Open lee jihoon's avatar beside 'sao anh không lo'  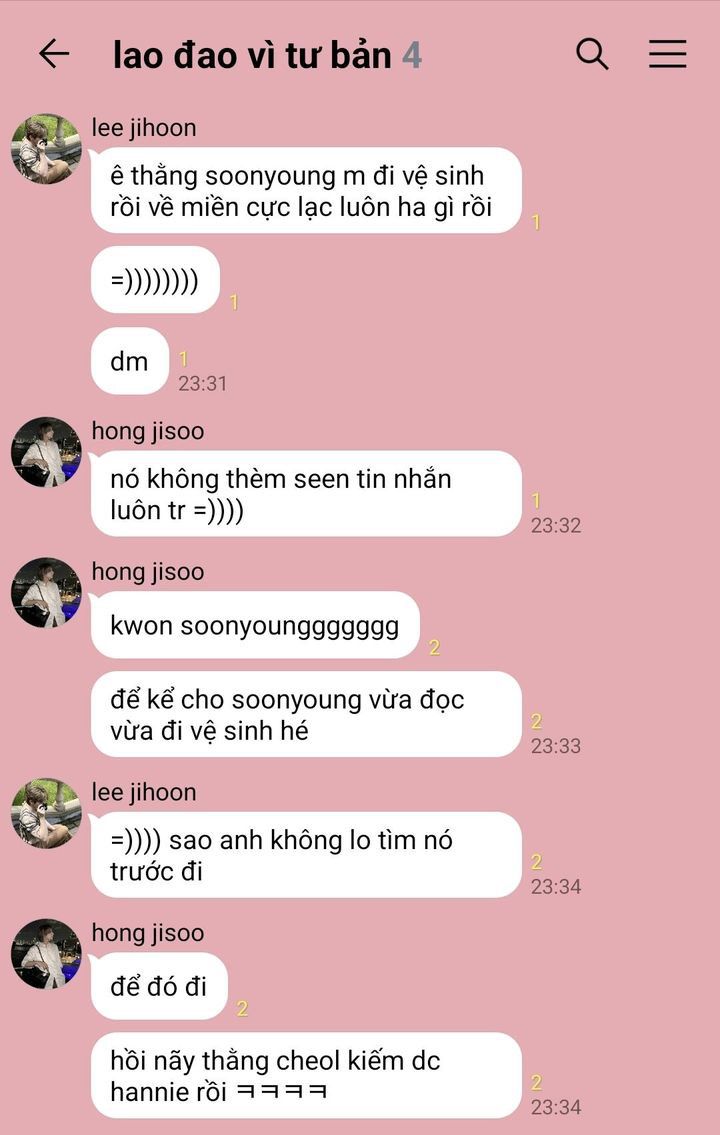point(46,814)
